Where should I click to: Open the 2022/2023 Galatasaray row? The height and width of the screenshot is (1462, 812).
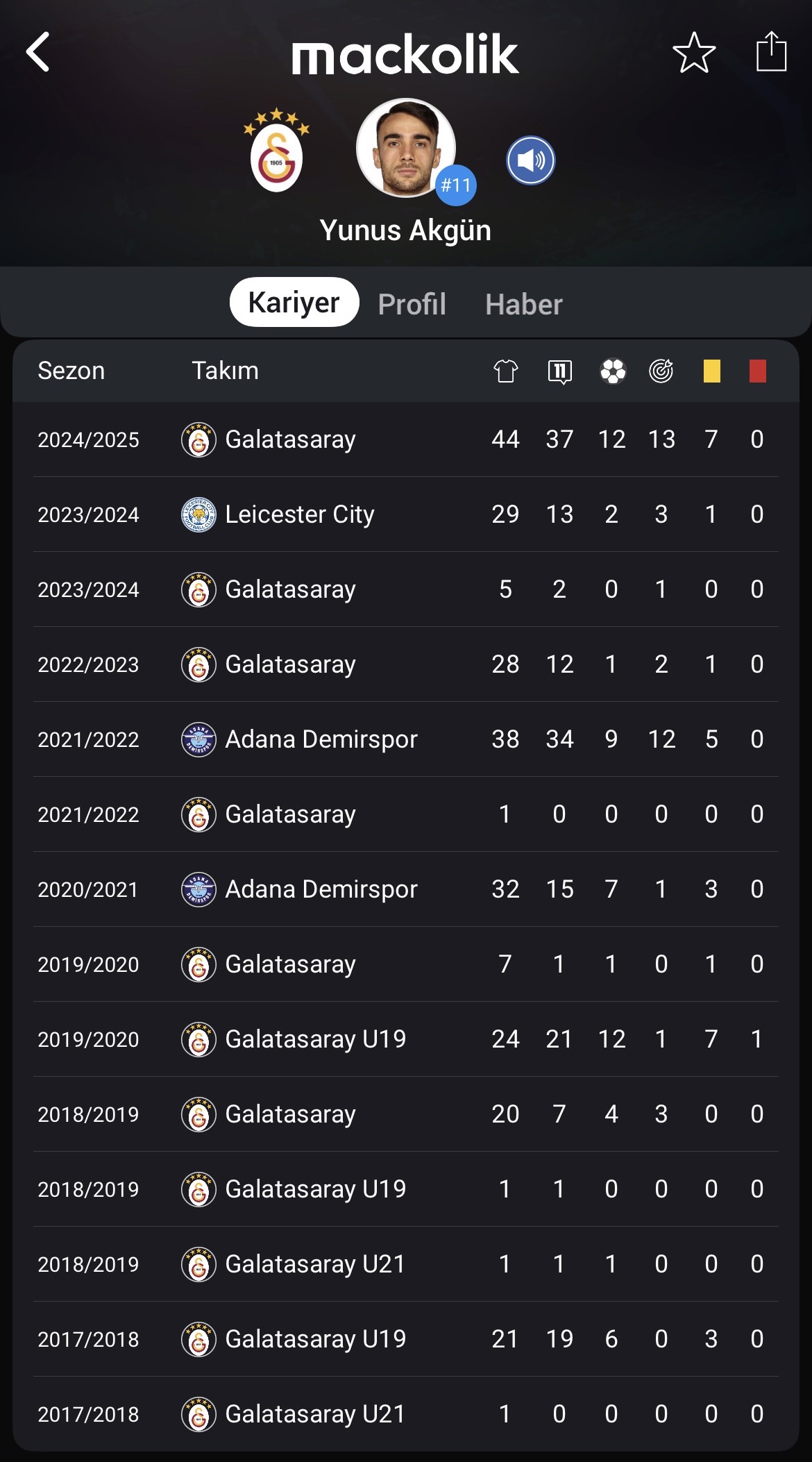tap(406, 664)
